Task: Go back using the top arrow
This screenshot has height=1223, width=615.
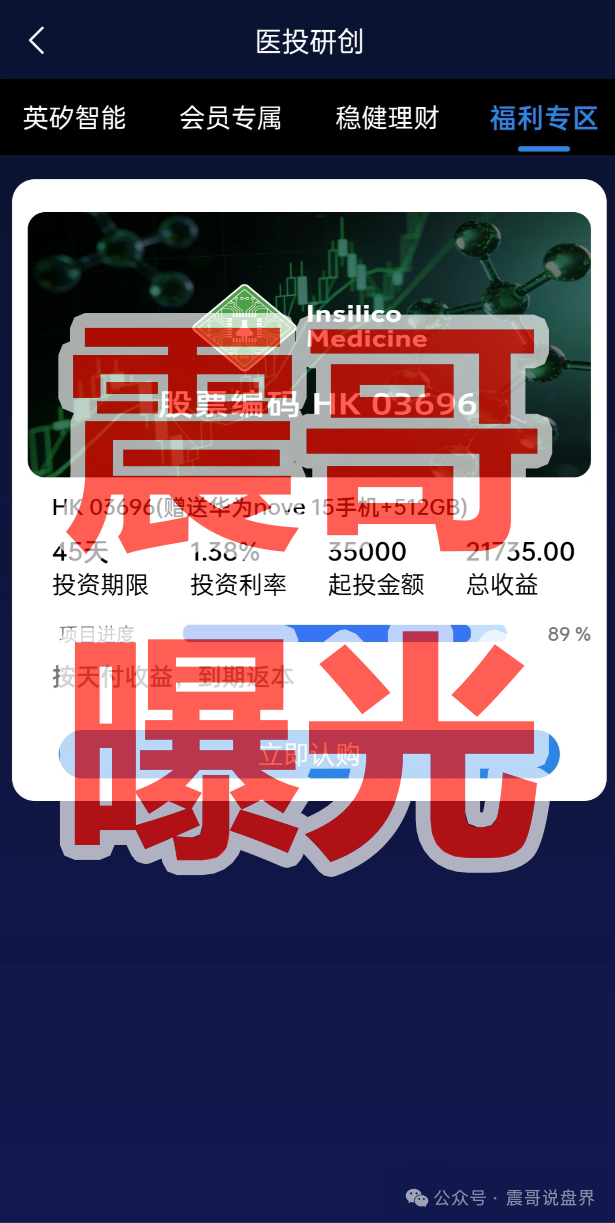Action: [37, 41]
